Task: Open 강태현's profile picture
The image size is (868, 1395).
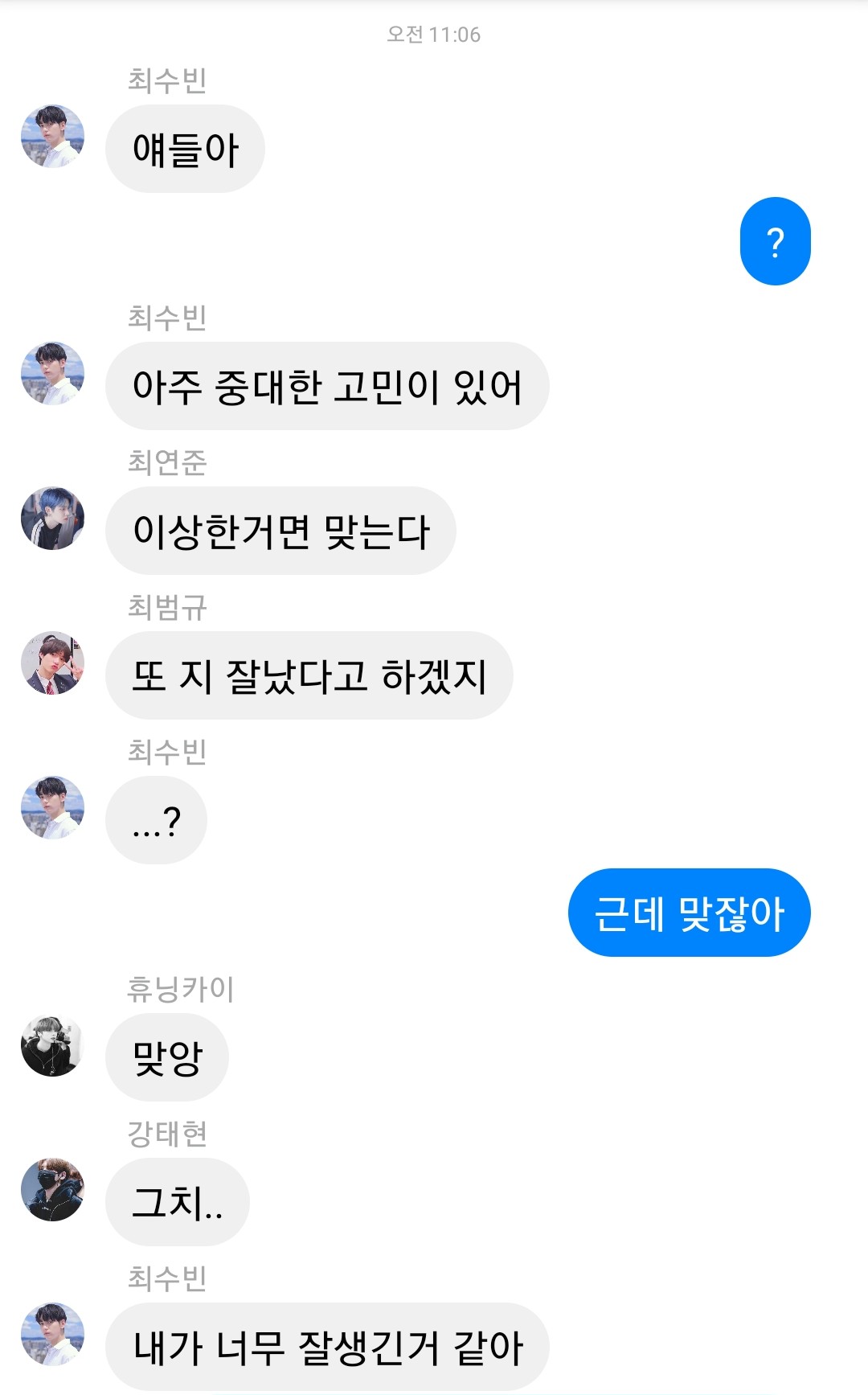Action: 52,1189
